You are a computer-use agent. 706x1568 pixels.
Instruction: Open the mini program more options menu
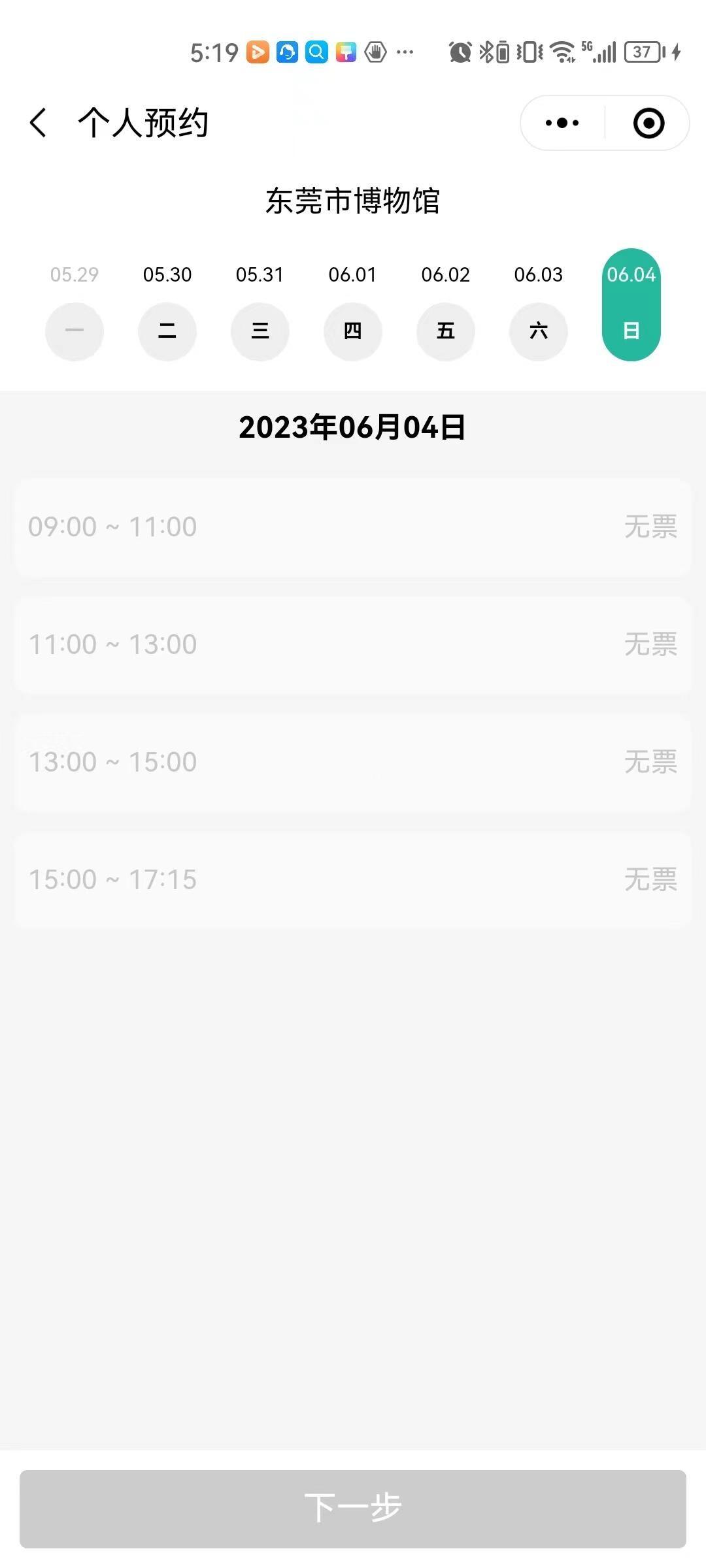pyautogui.click(x=562, y=123)
